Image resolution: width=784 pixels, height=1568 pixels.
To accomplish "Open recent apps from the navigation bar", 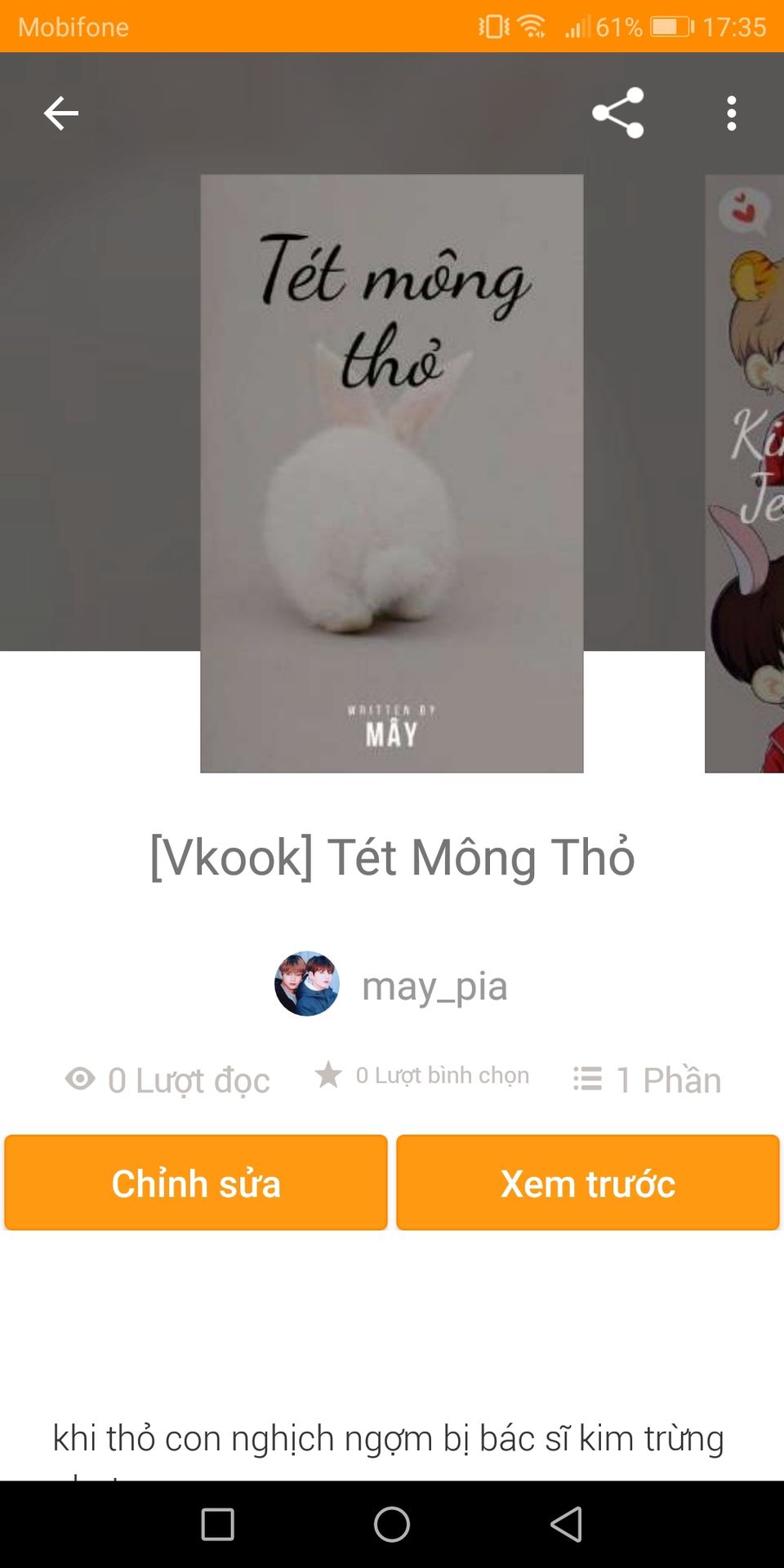I will (218, 1524).
